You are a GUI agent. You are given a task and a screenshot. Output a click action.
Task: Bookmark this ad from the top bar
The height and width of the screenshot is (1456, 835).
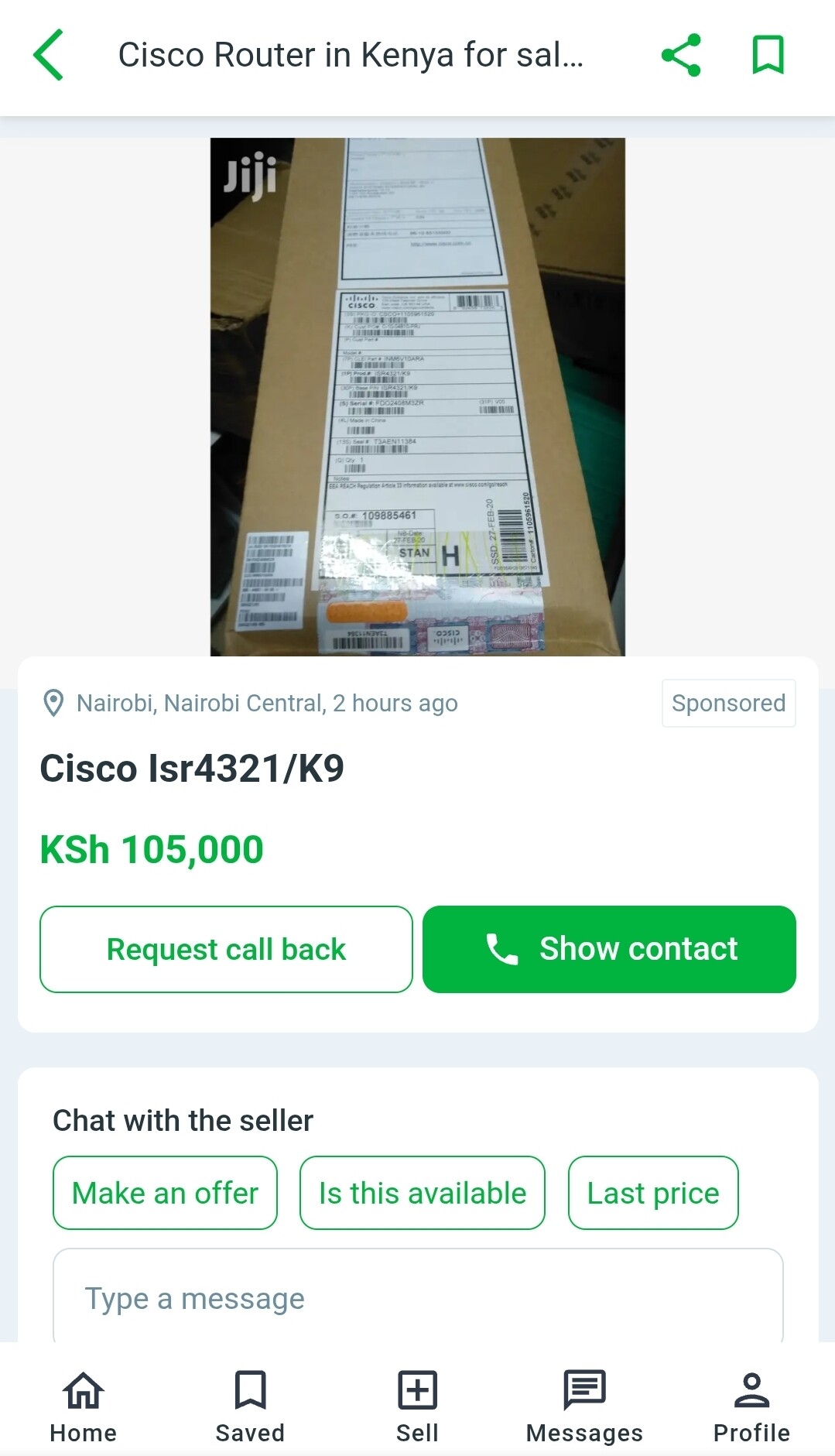tap(768, 55)
